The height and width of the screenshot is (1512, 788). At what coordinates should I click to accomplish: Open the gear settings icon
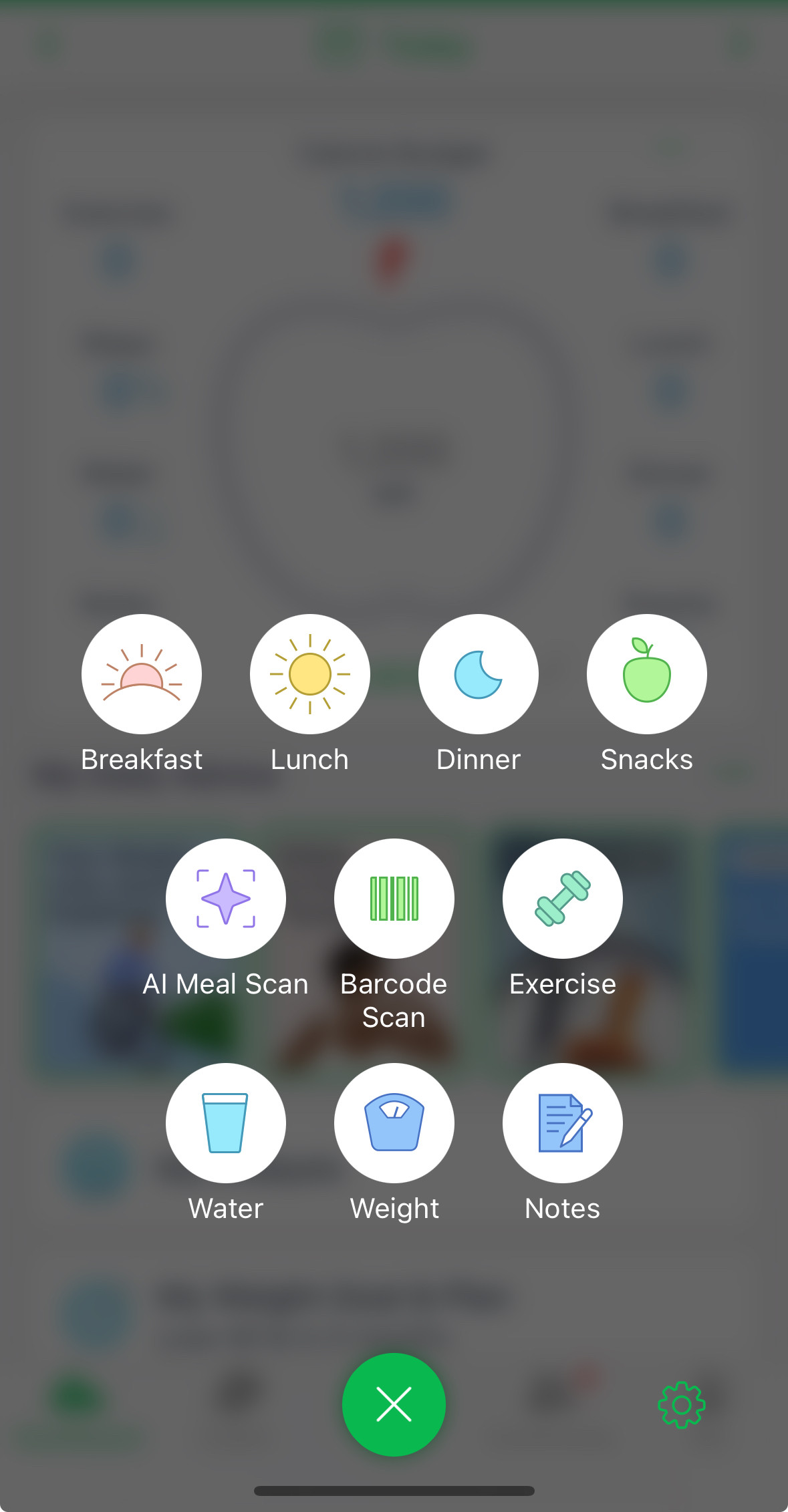click(682, 1405)
